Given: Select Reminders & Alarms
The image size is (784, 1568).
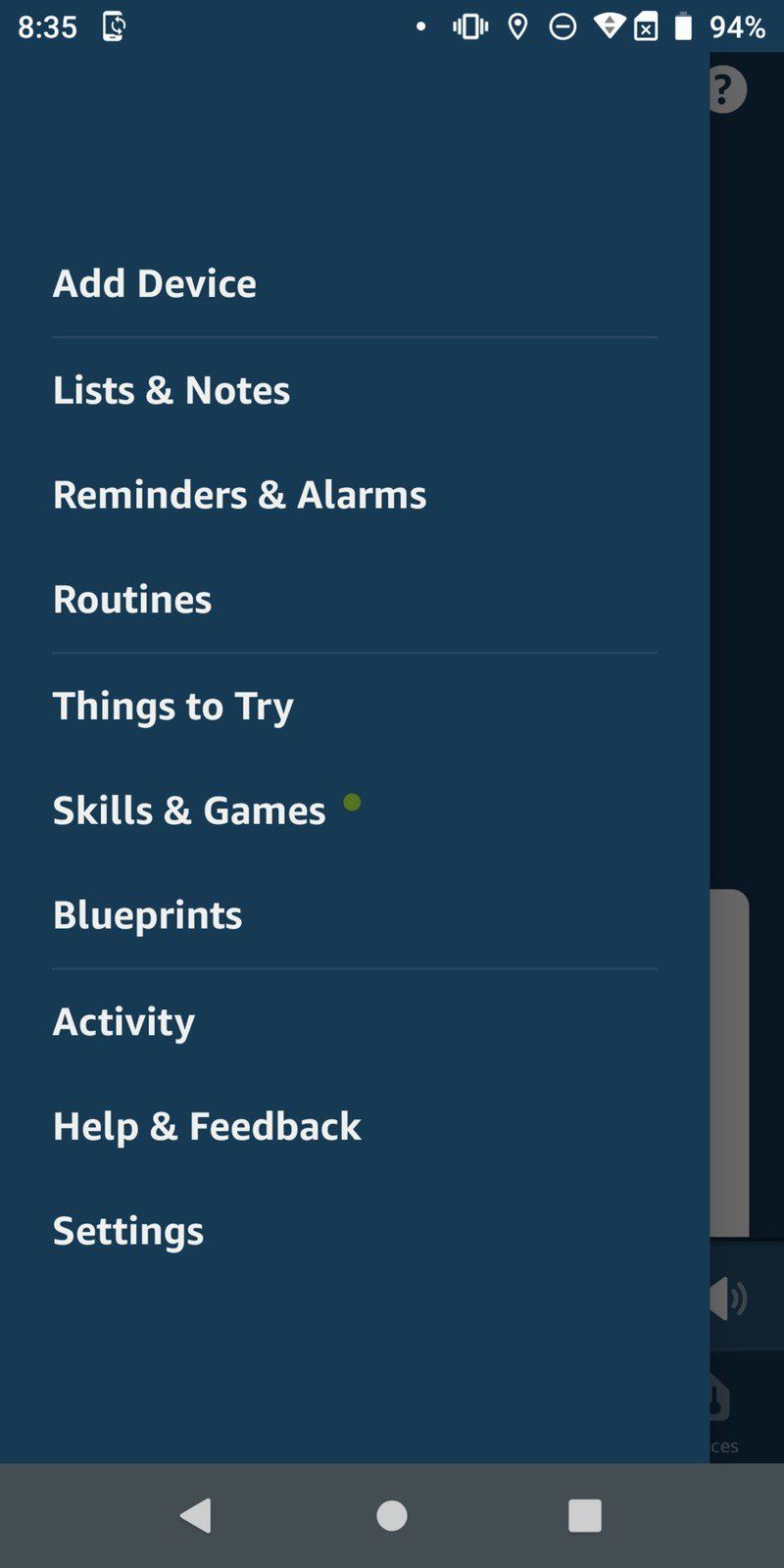Looking at the screenshot, I should click(239, 494).
